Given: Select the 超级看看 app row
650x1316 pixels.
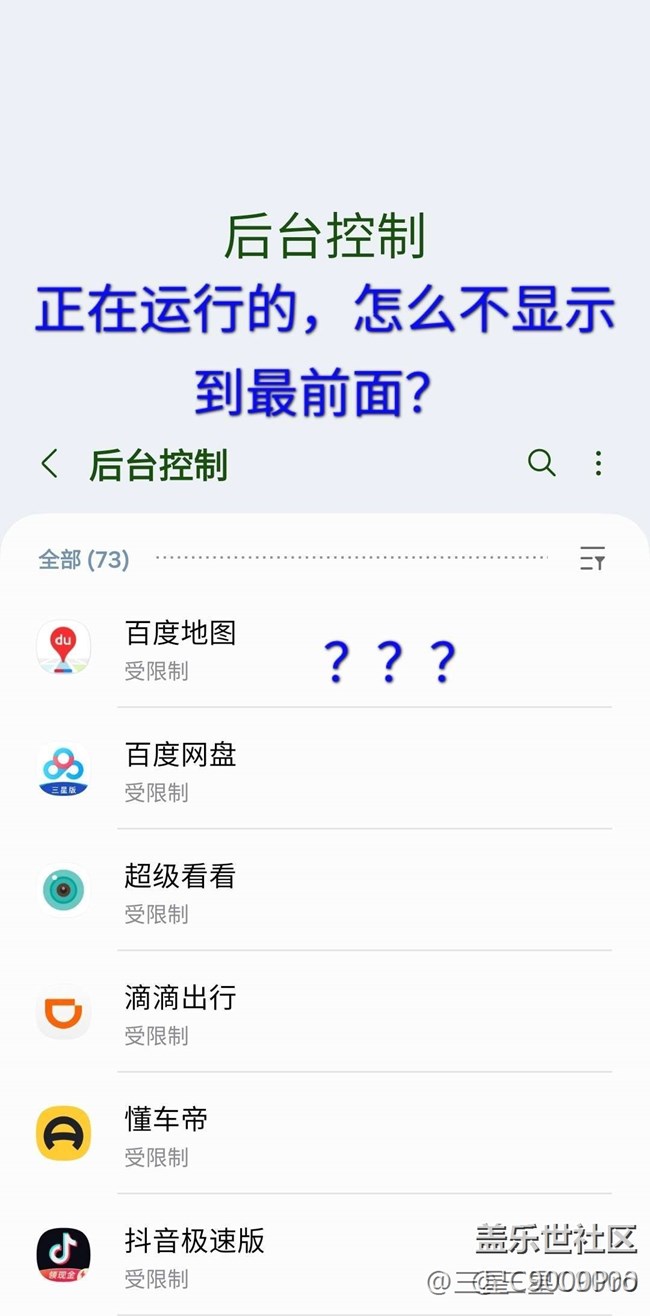Looking at the screenshot, I should click(x=325, y=890).
